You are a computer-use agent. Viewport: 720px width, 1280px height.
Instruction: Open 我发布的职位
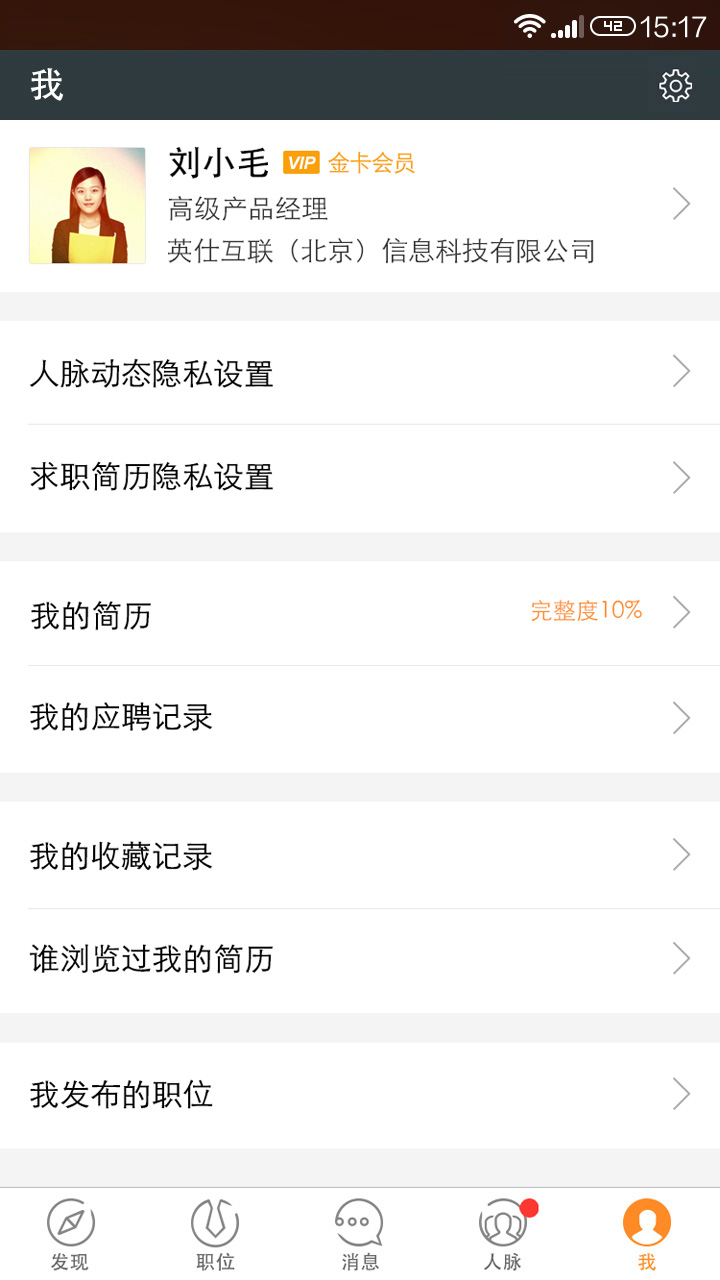click(x=360, y=1095)
